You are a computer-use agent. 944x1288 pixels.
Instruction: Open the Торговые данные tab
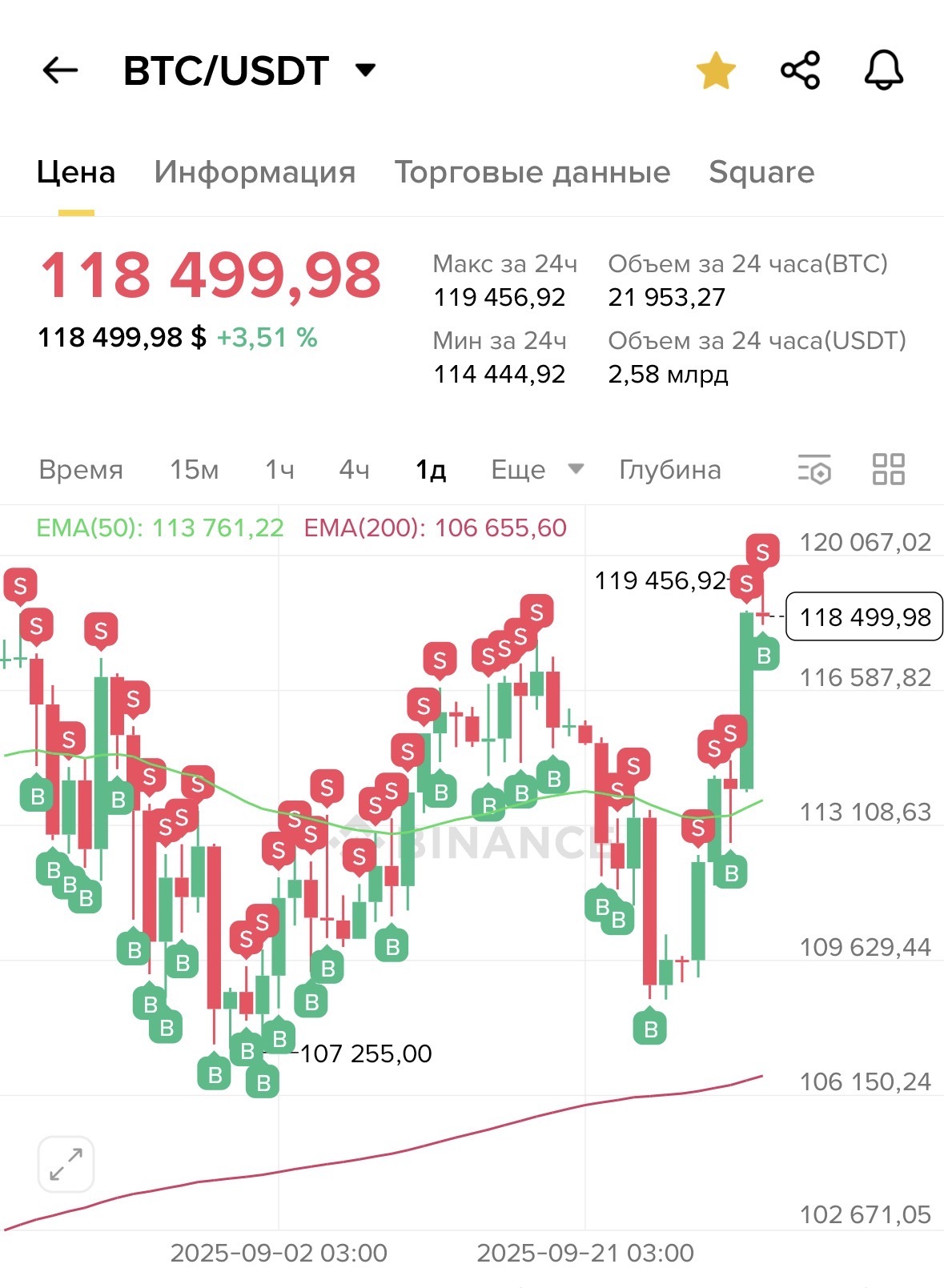click(x=532, y=172)
